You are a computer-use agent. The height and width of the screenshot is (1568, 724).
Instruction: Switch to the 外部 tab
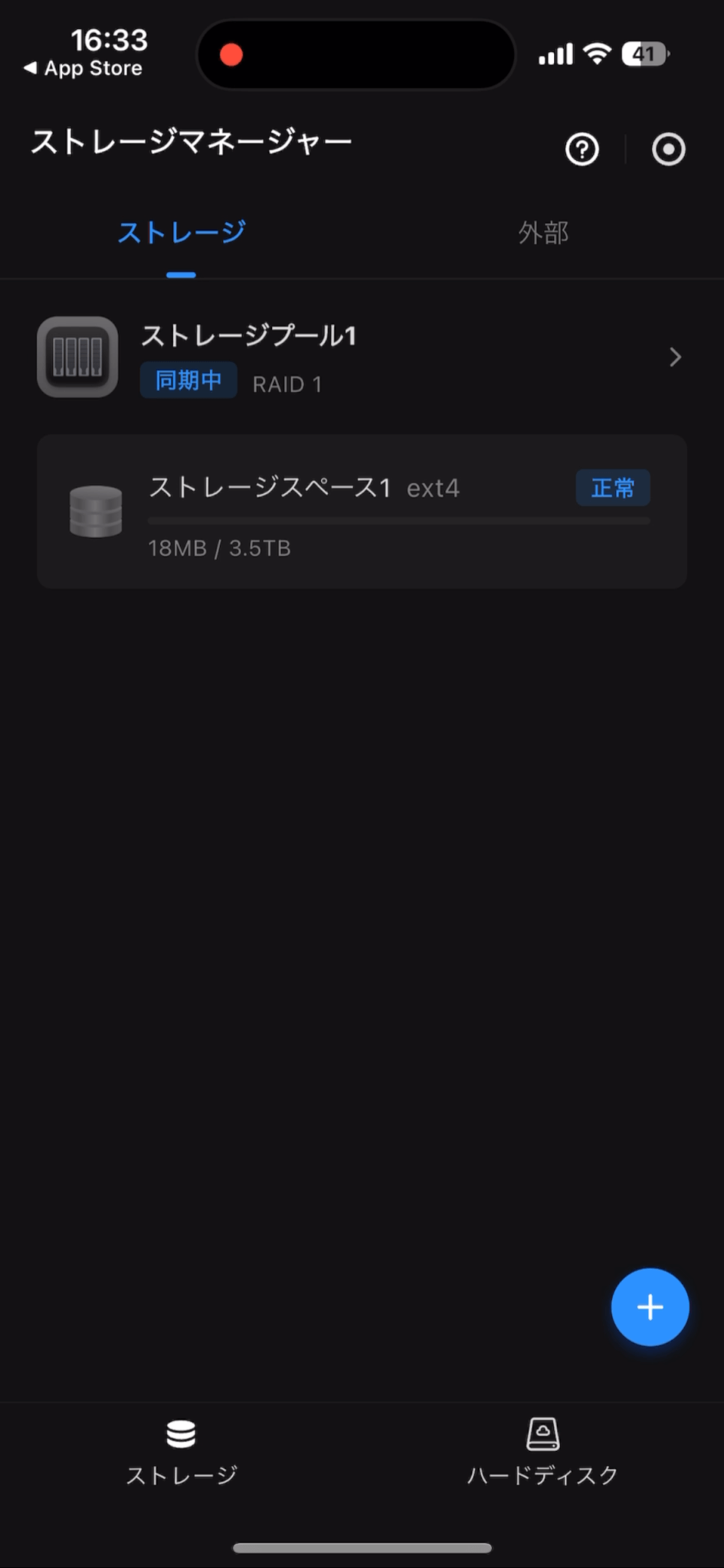(x=543, y=233)
